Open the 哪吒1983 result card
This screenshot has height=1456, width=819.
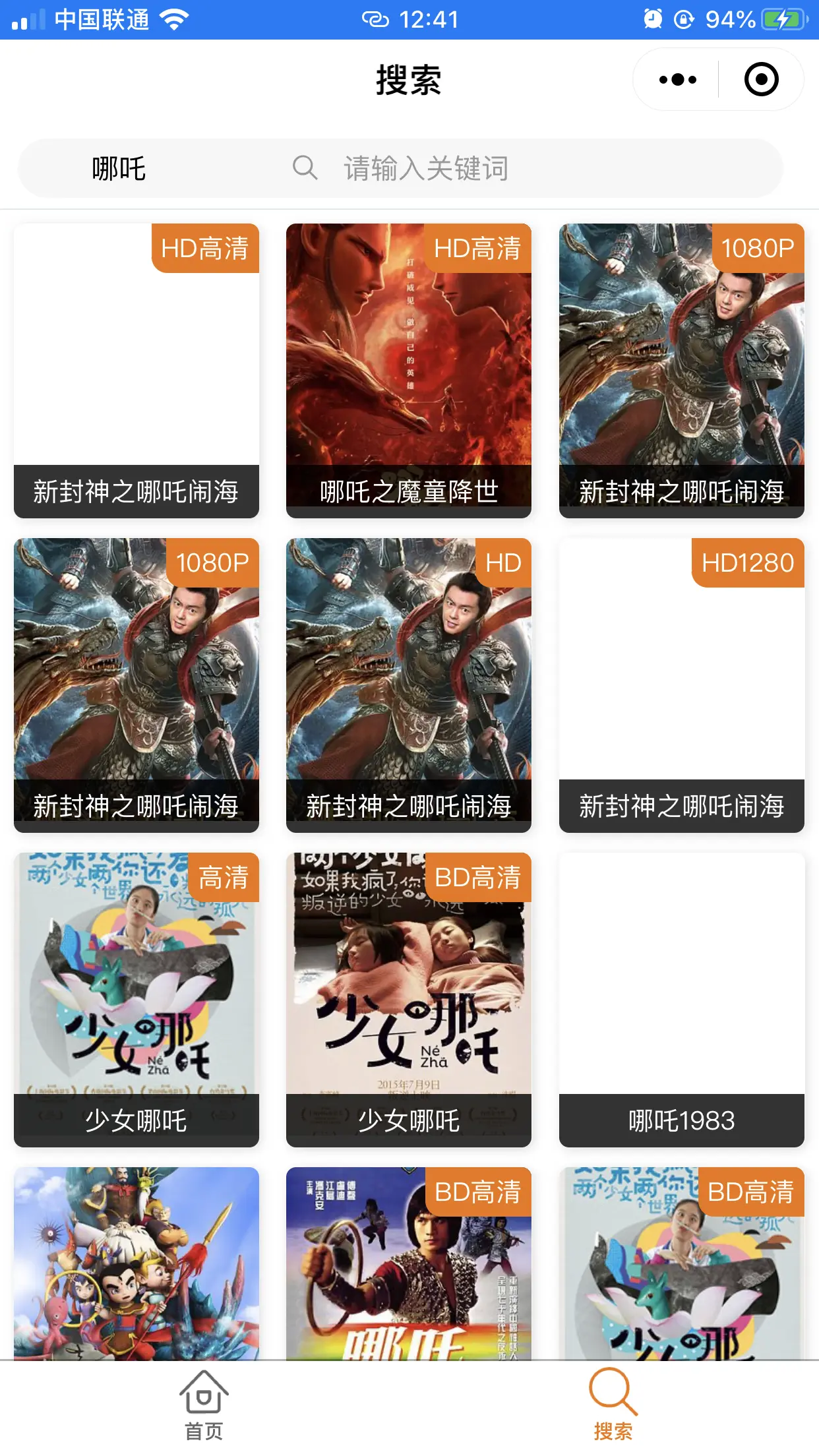point(681,1000)
